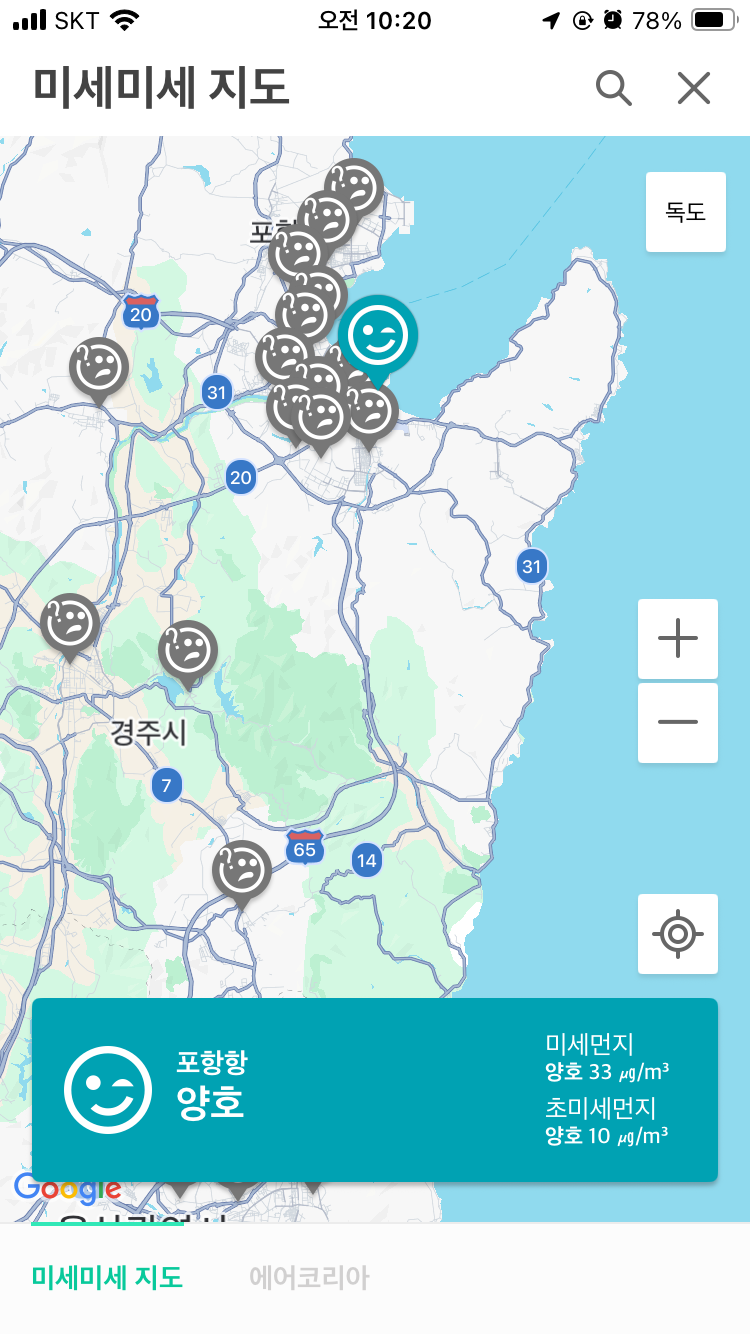Viewport: 750px width, 1334px height.
Task: Select the teal smiley station marker
Action: click(377, 337)
